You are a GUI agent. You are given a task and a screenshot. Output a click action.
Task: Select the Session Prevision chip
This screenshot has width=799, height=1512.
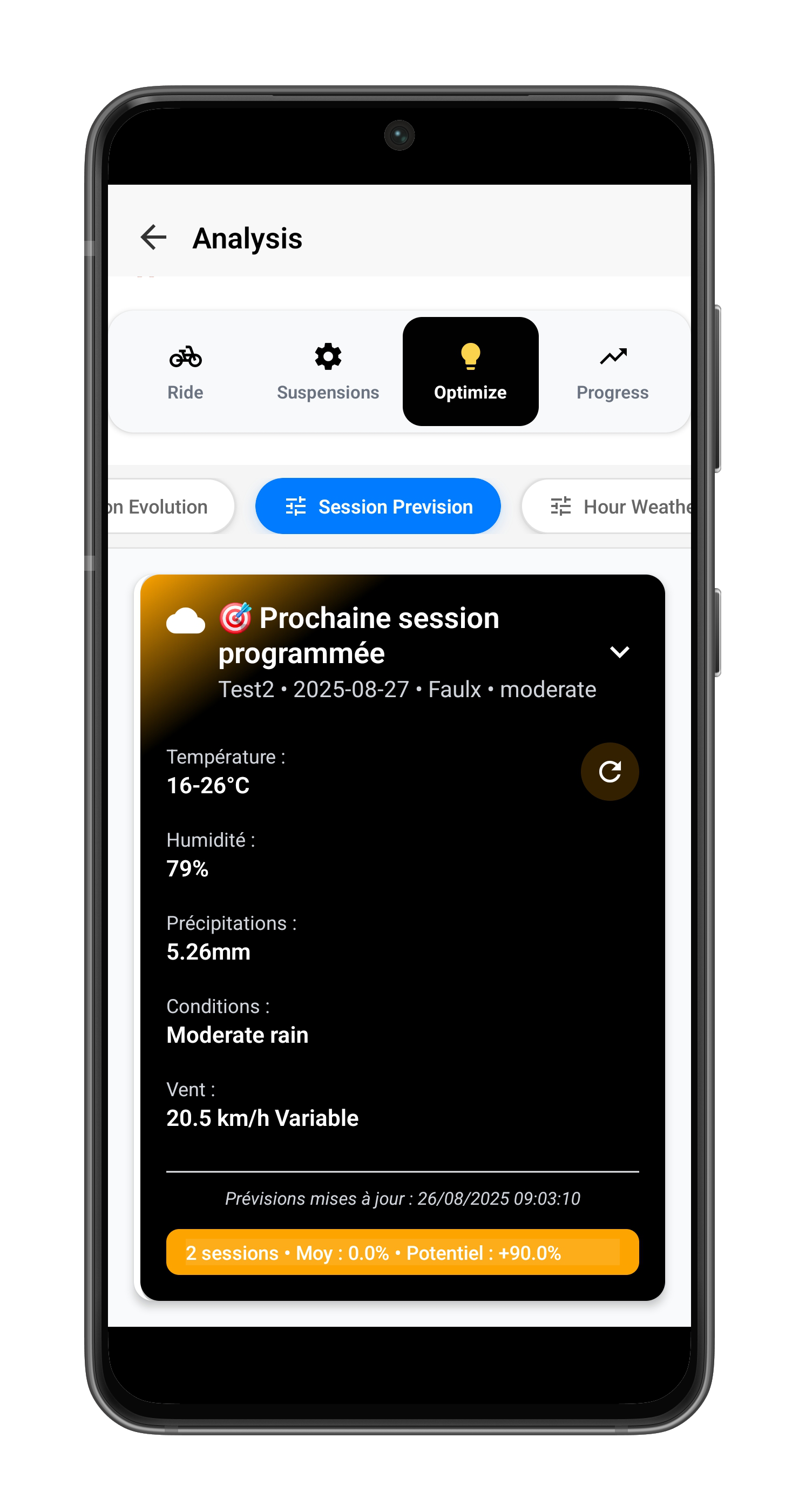point(378,507)
